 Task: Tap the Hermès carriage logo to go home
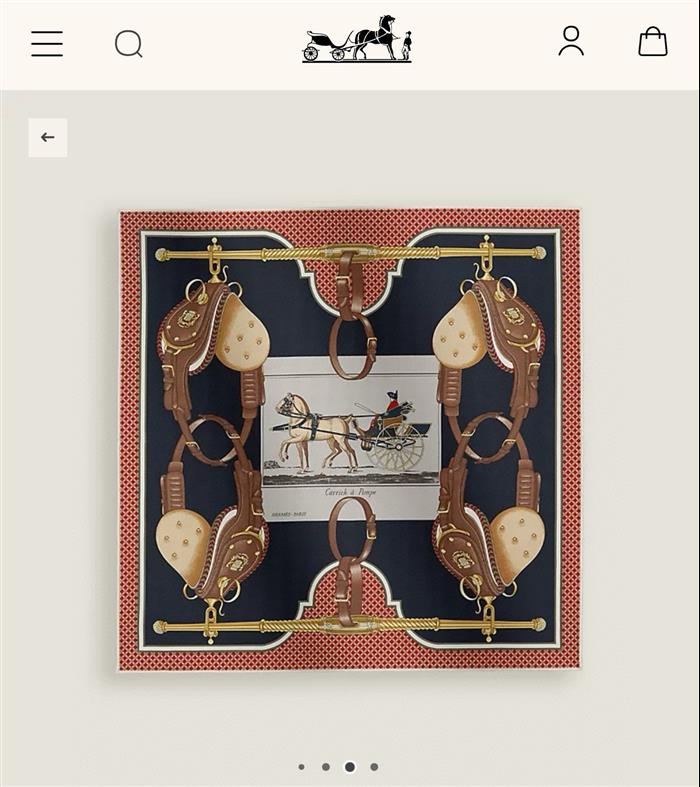pos(357,40)
